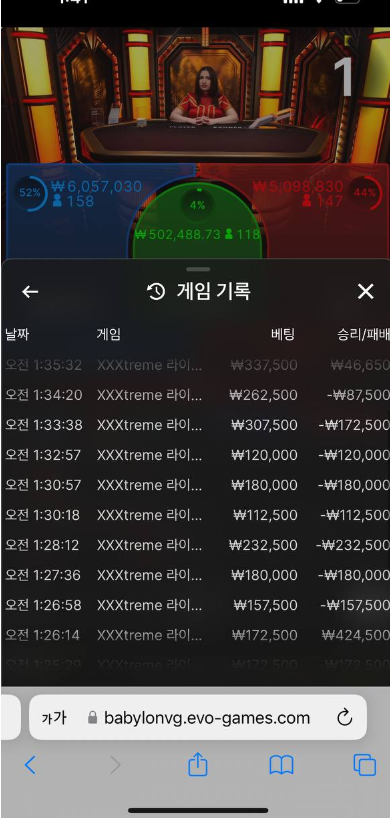The height and width of the screenshot is (818, 390).
Task: Open the tabs overview
Action: click(364, 765)
